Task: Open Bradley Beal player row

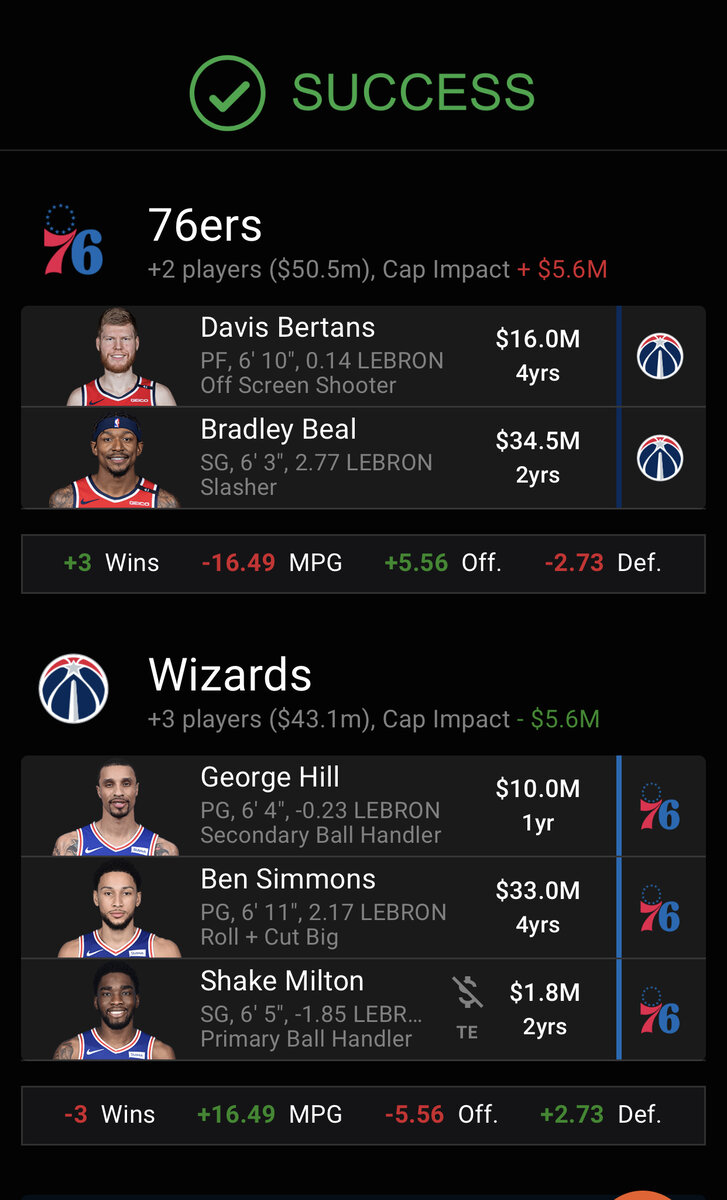Action: [300, 458]
